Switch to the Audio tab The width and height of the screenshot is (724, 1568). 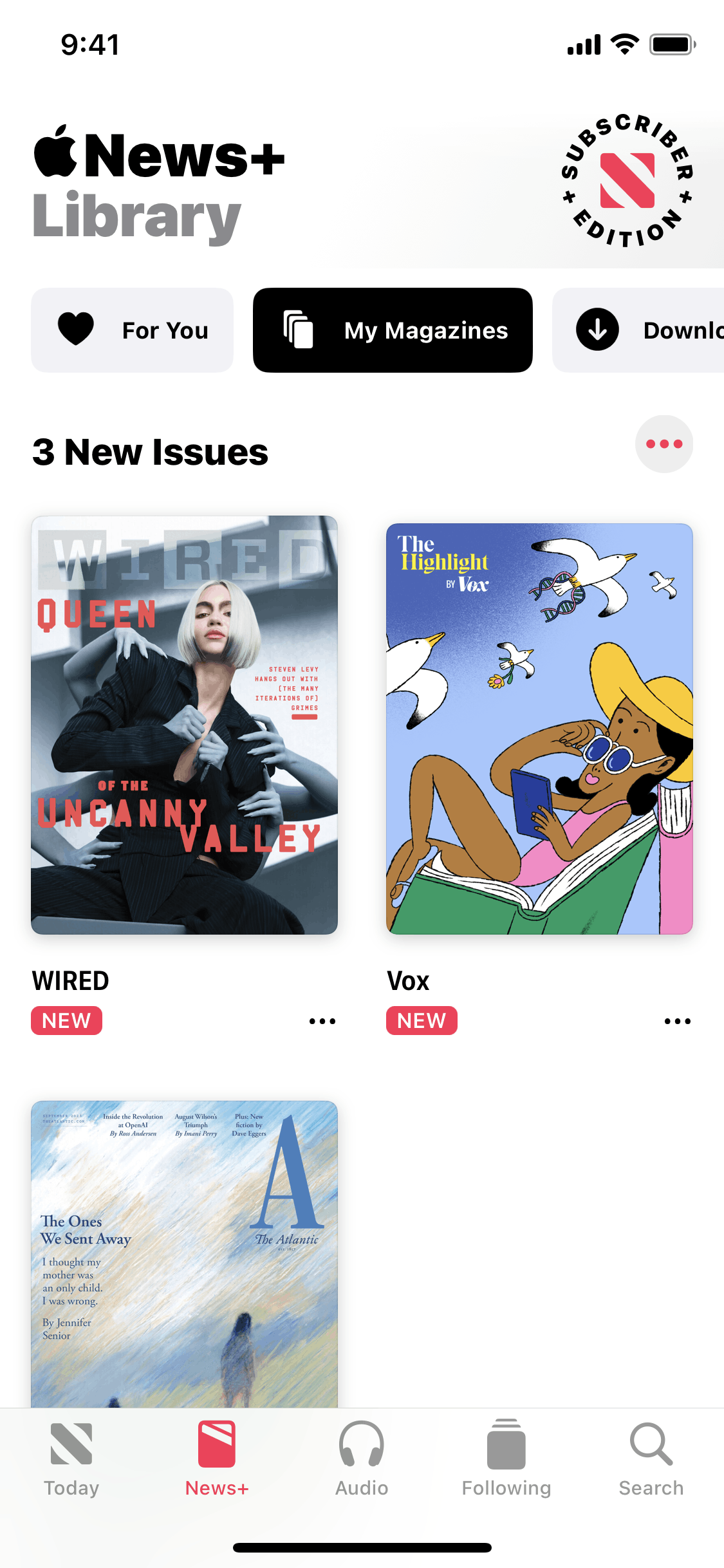[x=362, y=1460]
